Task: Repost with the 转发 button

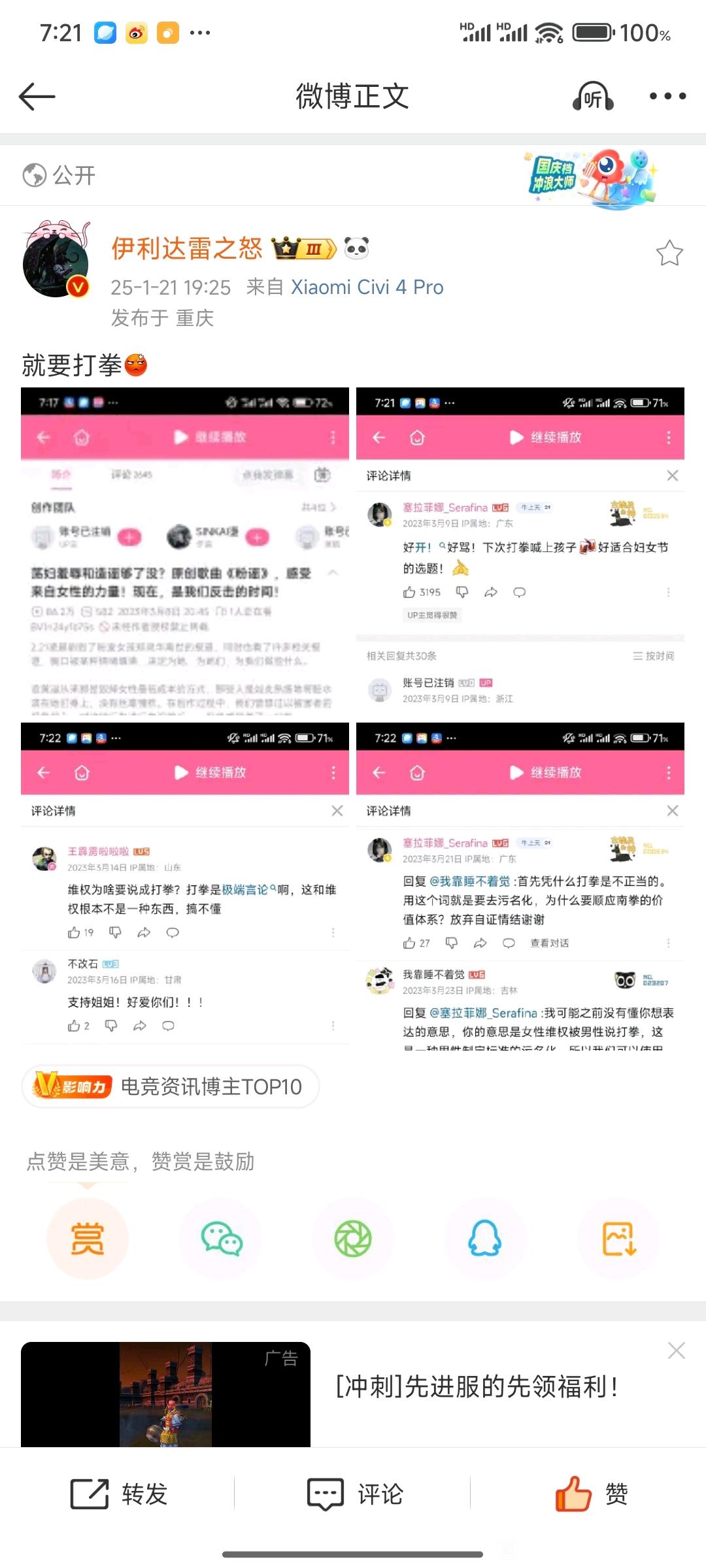Action: tap(120, 1494)
